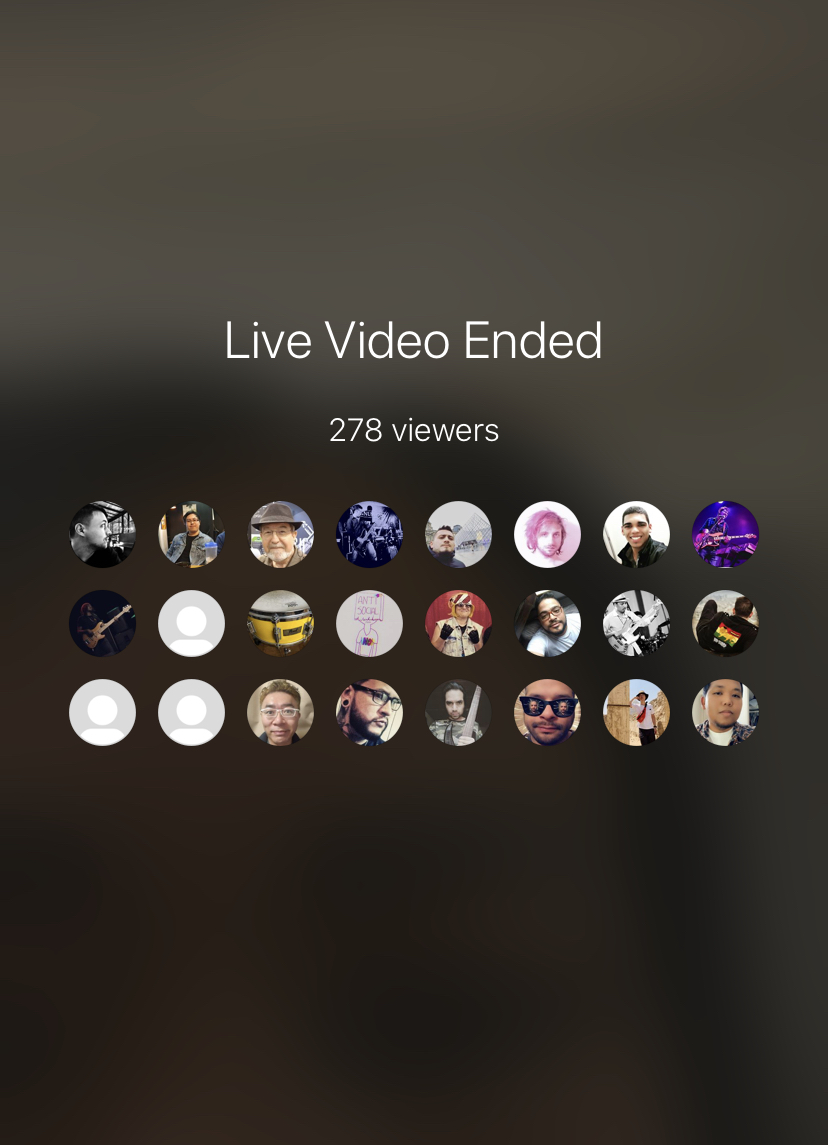Open the pink sketch portrait avatar
828x1145 pixels.
coord(547,534)
